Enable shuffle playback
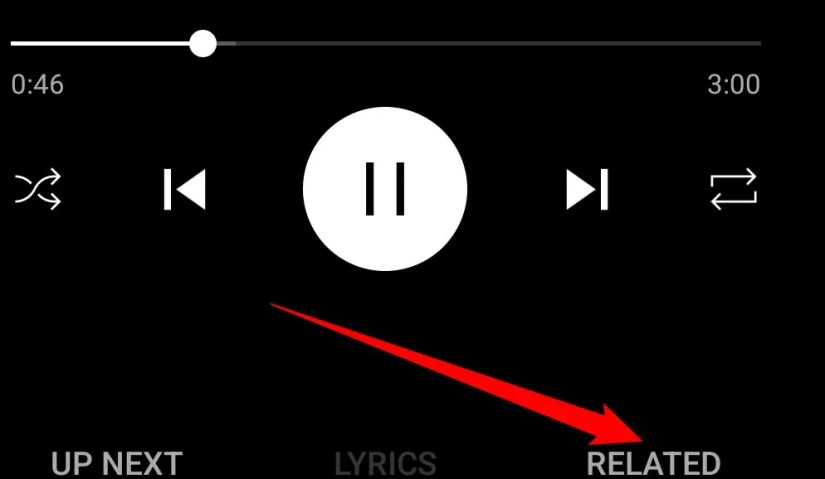The image size is (825, 479). click(x=37, y=189)
